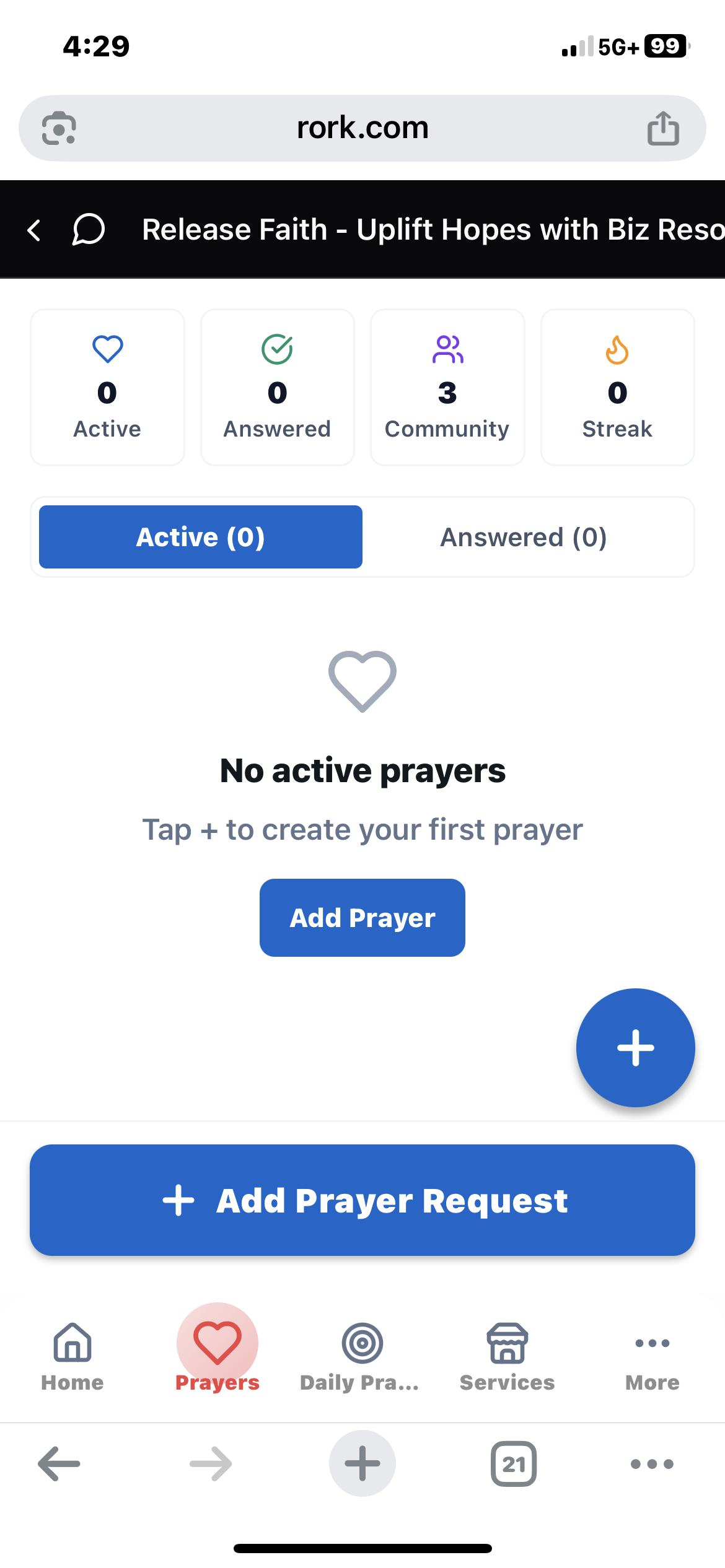Tap the Active prayers heart stat icon

coord(107,349)
